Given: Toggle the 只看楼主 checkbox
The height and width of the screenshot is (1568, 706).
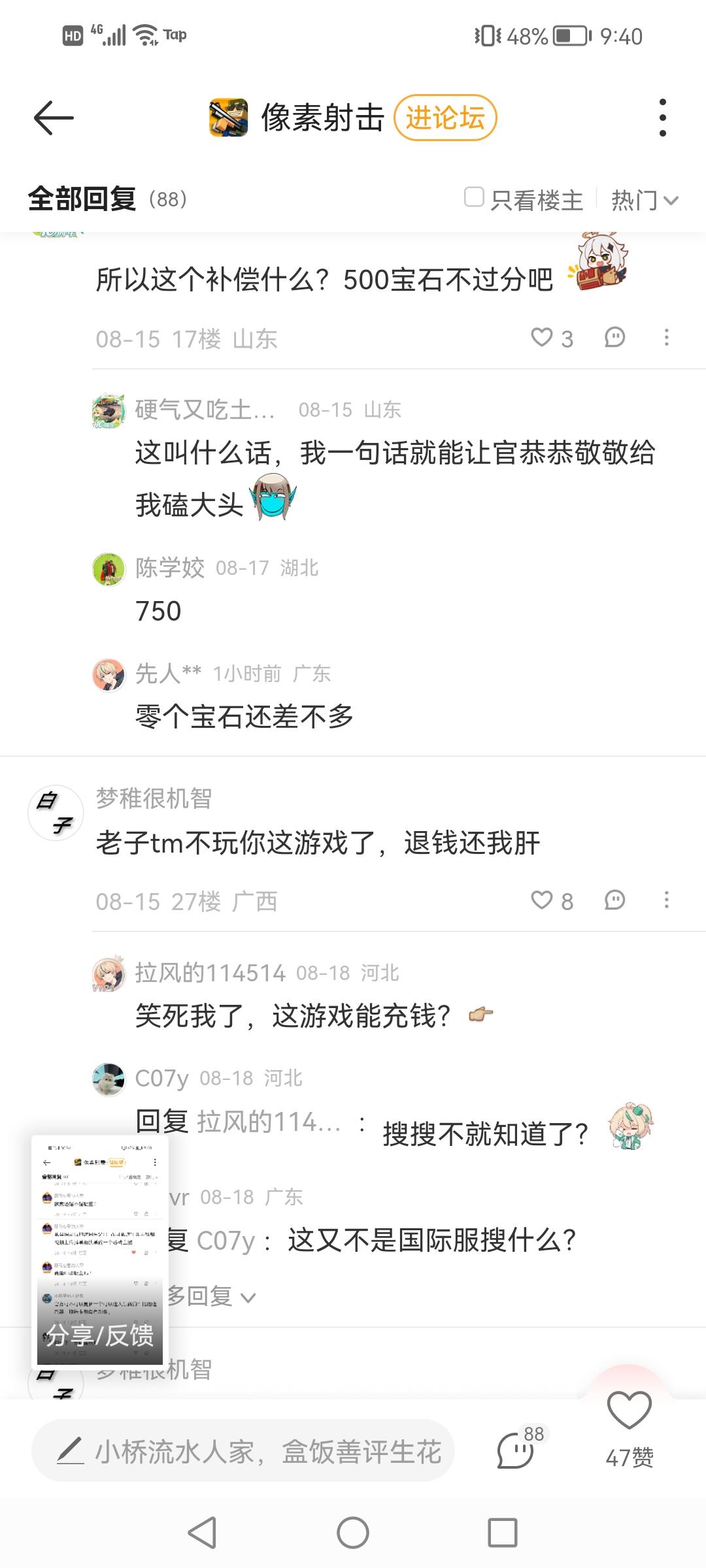Looking at the screenshot, I should pyautogui.click(x=474, y=197).
